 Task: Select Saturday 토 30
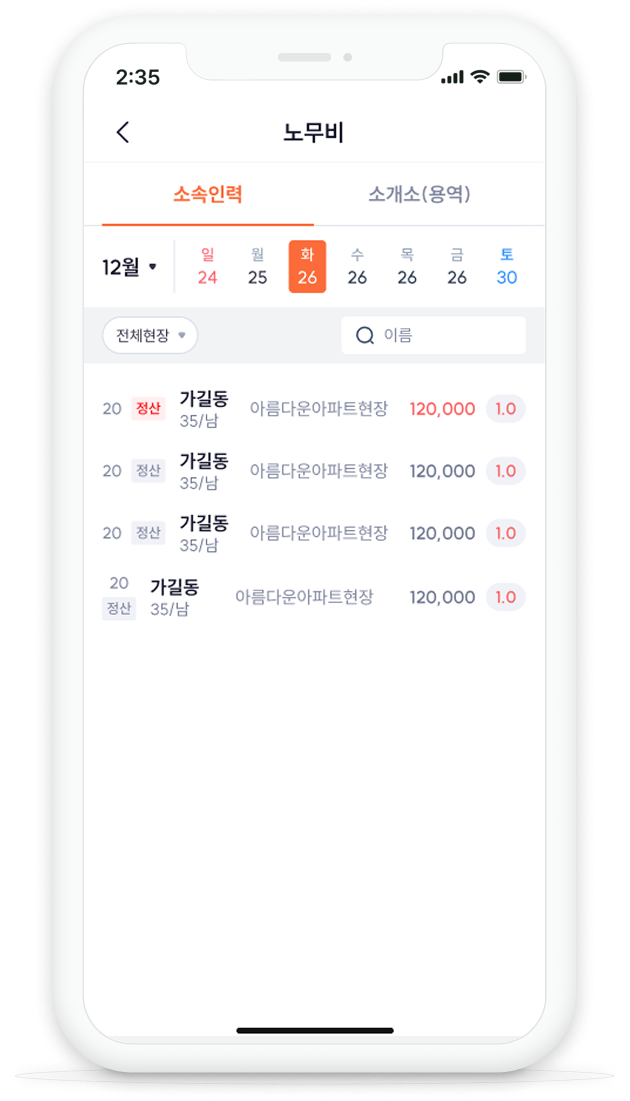click(x=507, y=266)
